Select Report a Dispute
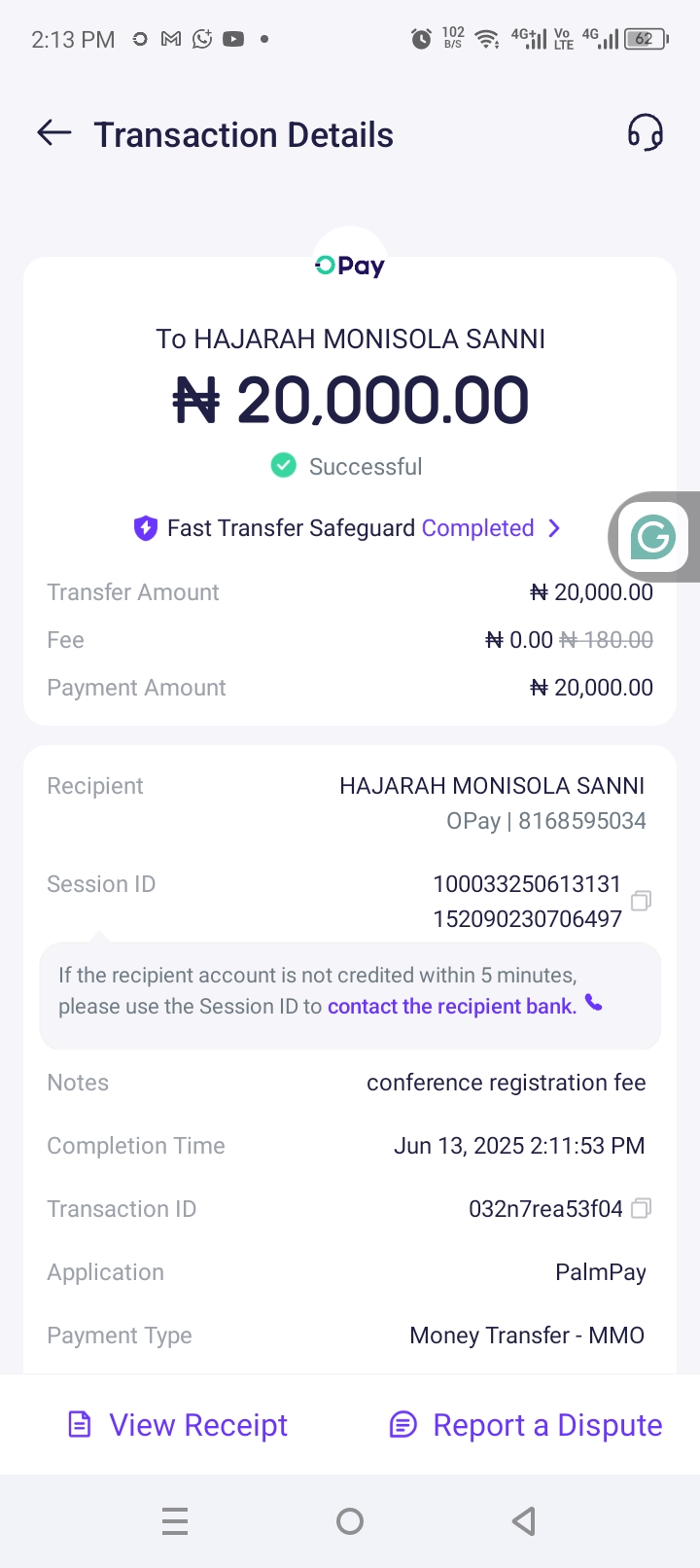700x1568 pixels. [526, 1425]
